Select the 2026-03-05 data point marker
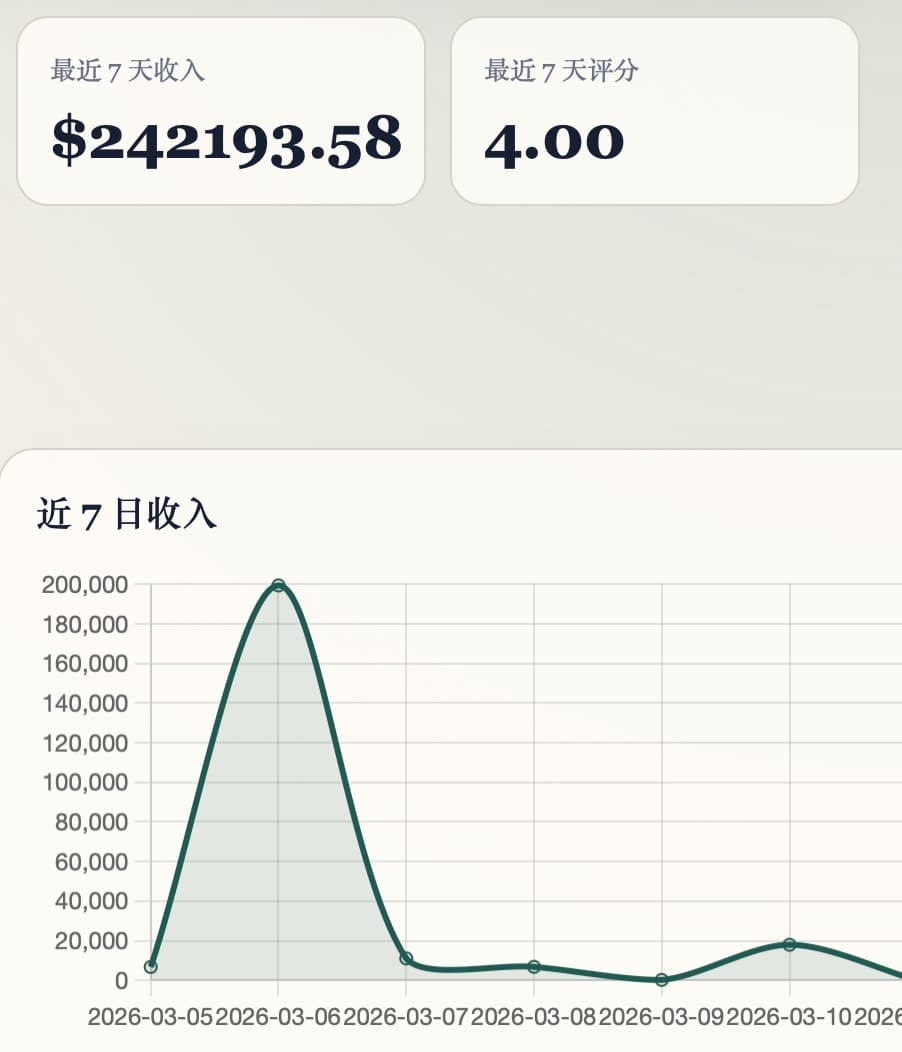The height and width of the screenshot is (1052, 902). (150, 966)
